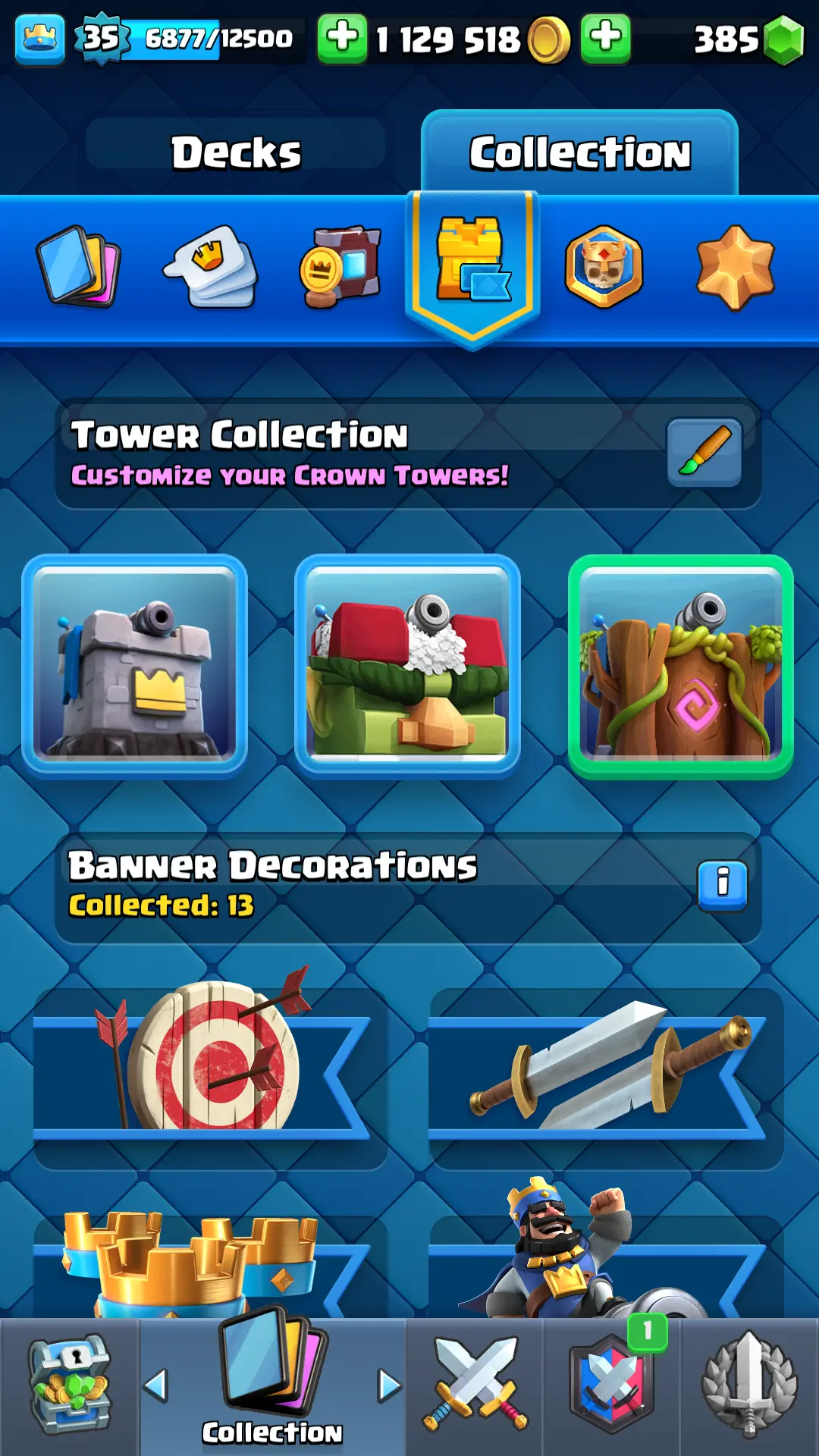Open the card book and tokens sub-tab
The width and height of the screenshot is (819, 1456).
pos(341,265)
